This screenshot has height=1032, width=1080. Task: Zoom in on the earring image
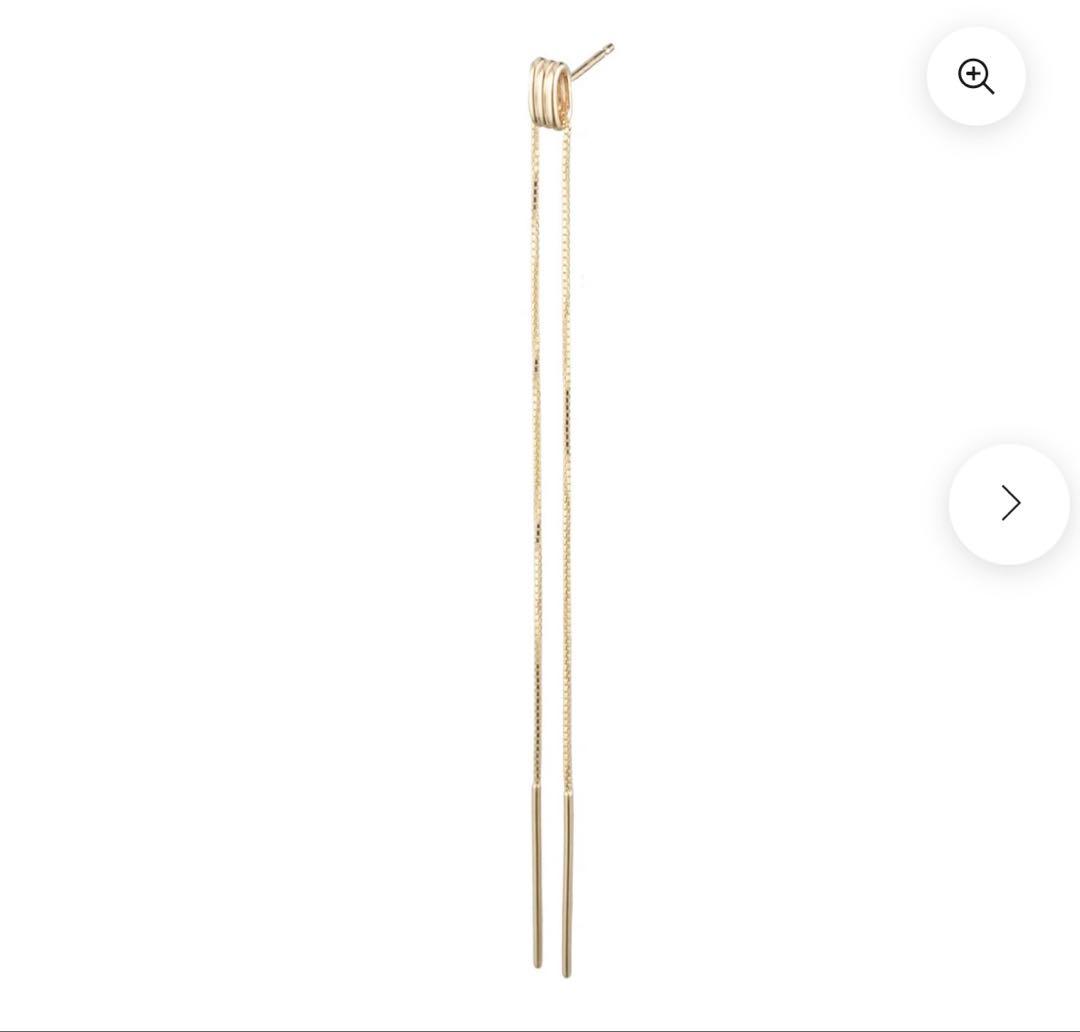[976, 76]
